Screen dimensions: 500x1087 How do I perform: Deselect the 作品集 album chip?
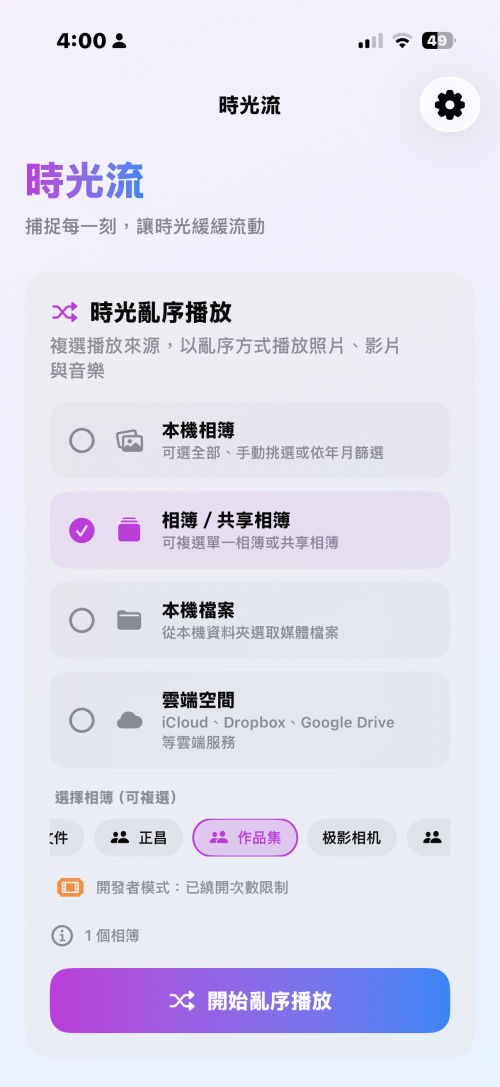pos(245,837)
